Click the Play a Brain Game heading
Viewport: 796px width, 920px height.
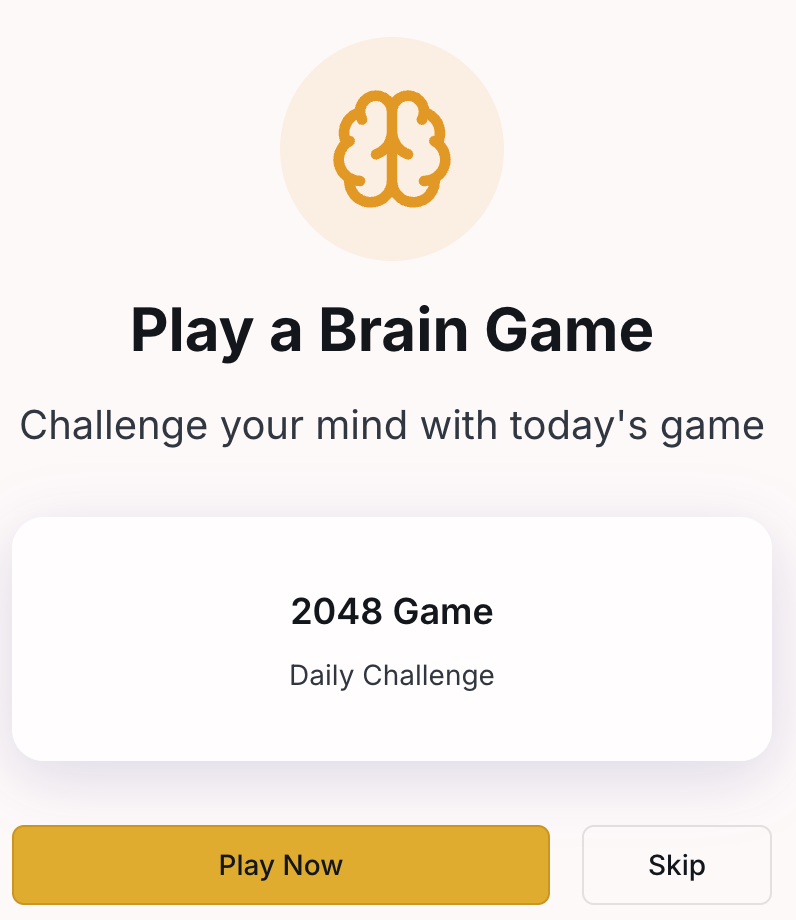click(x=392, y=330)
